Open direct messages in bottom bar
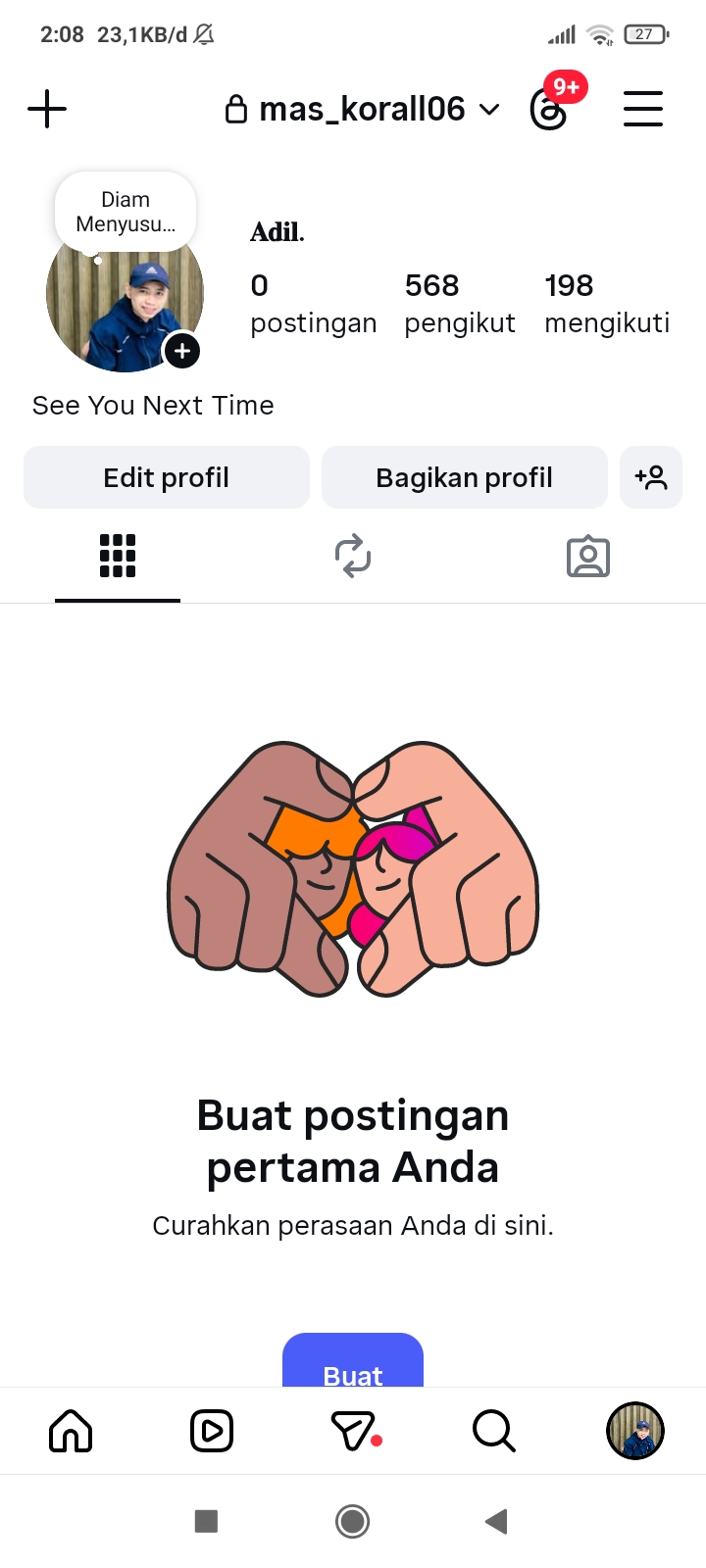706x1568 pixels. pos(353,1431)
